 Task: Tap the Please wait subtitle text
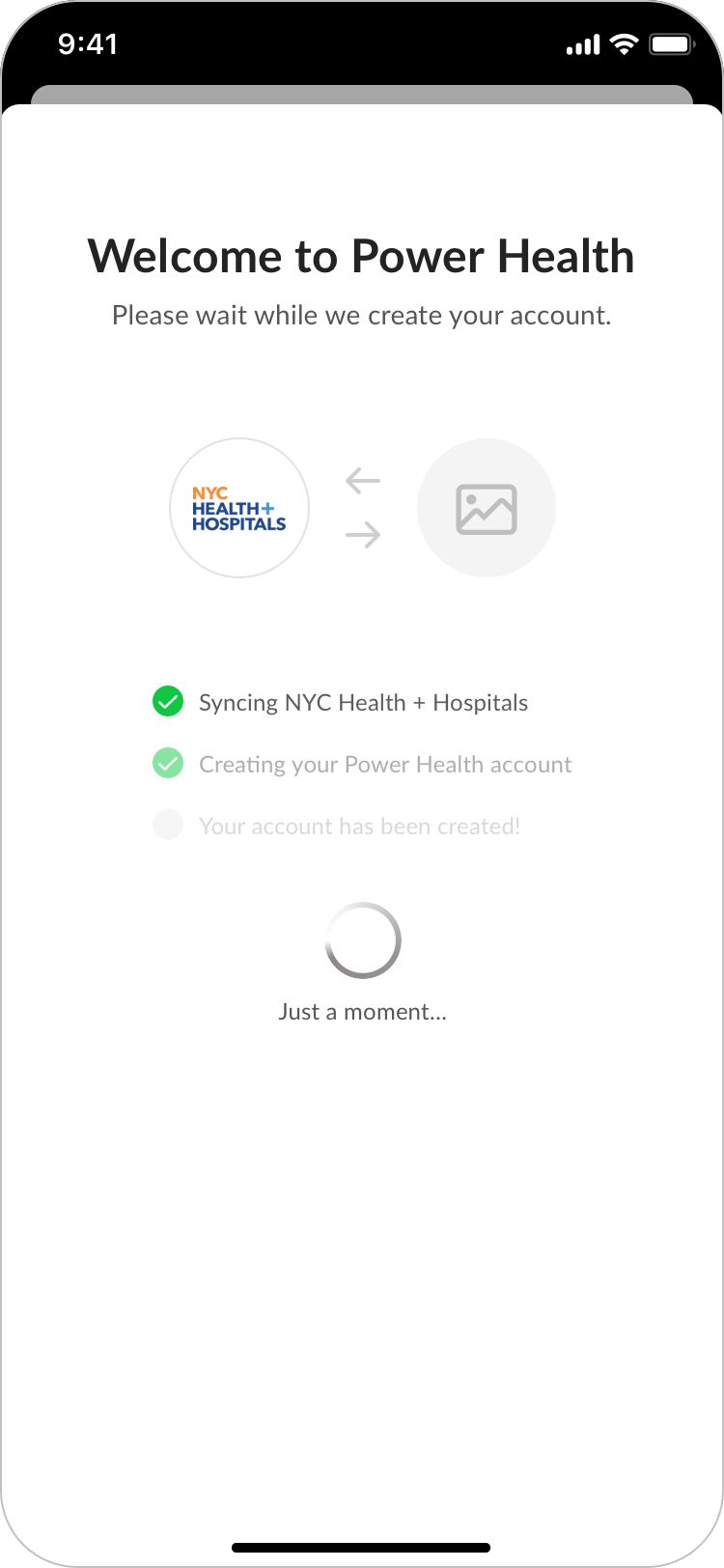click(361, 315)
